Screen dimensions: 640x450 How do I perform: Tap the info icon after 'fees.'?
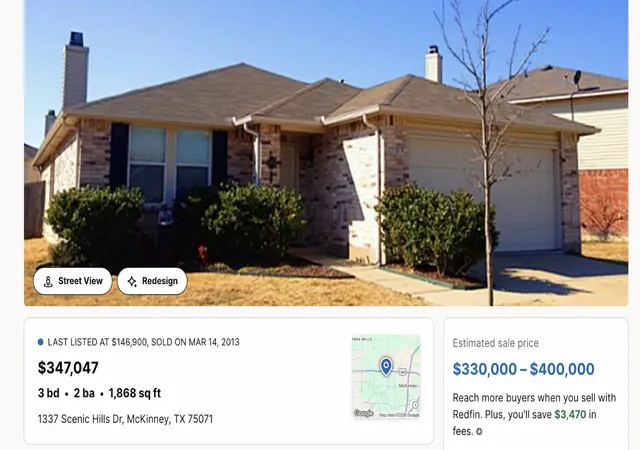[479, 431]
